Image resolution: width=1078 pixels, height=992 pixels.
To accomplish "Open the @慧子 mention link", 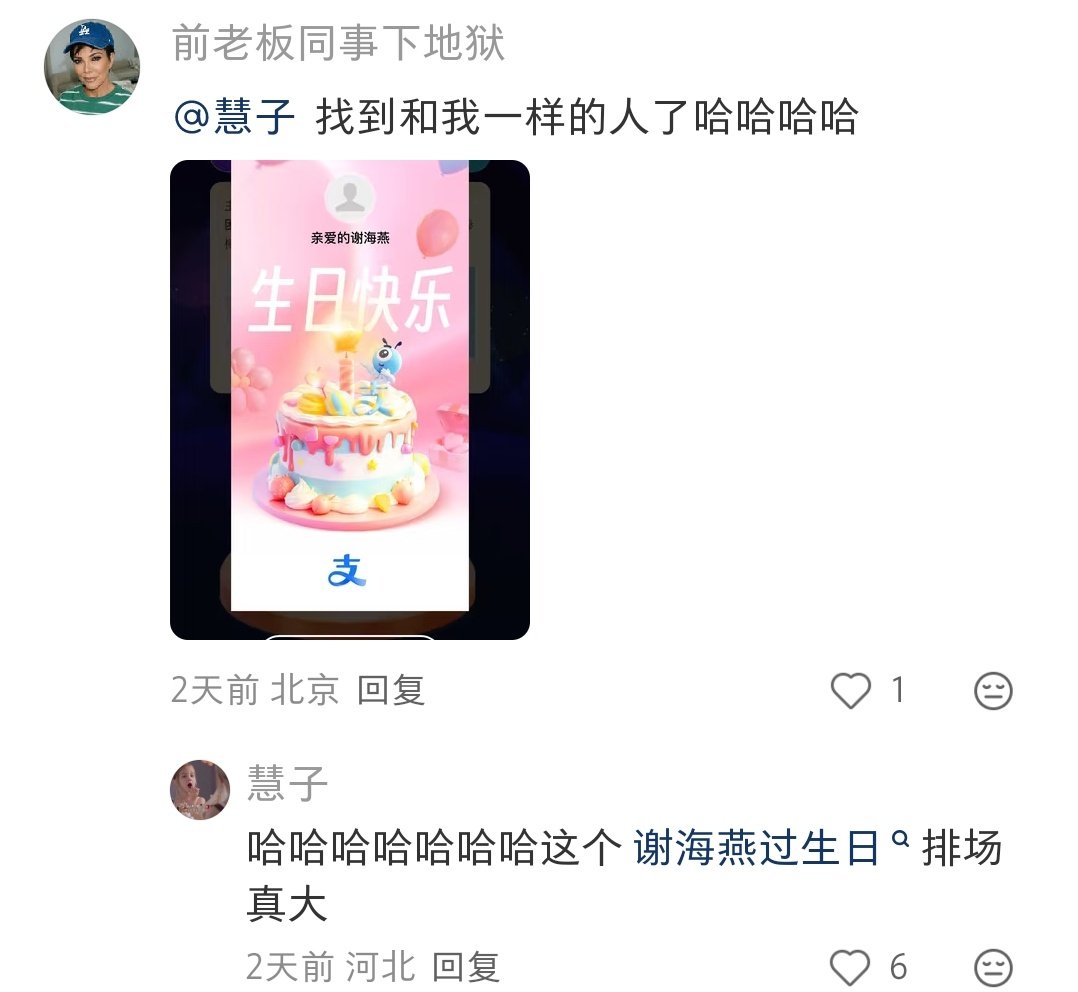I will pyautogui.click(x=235, y=118).
